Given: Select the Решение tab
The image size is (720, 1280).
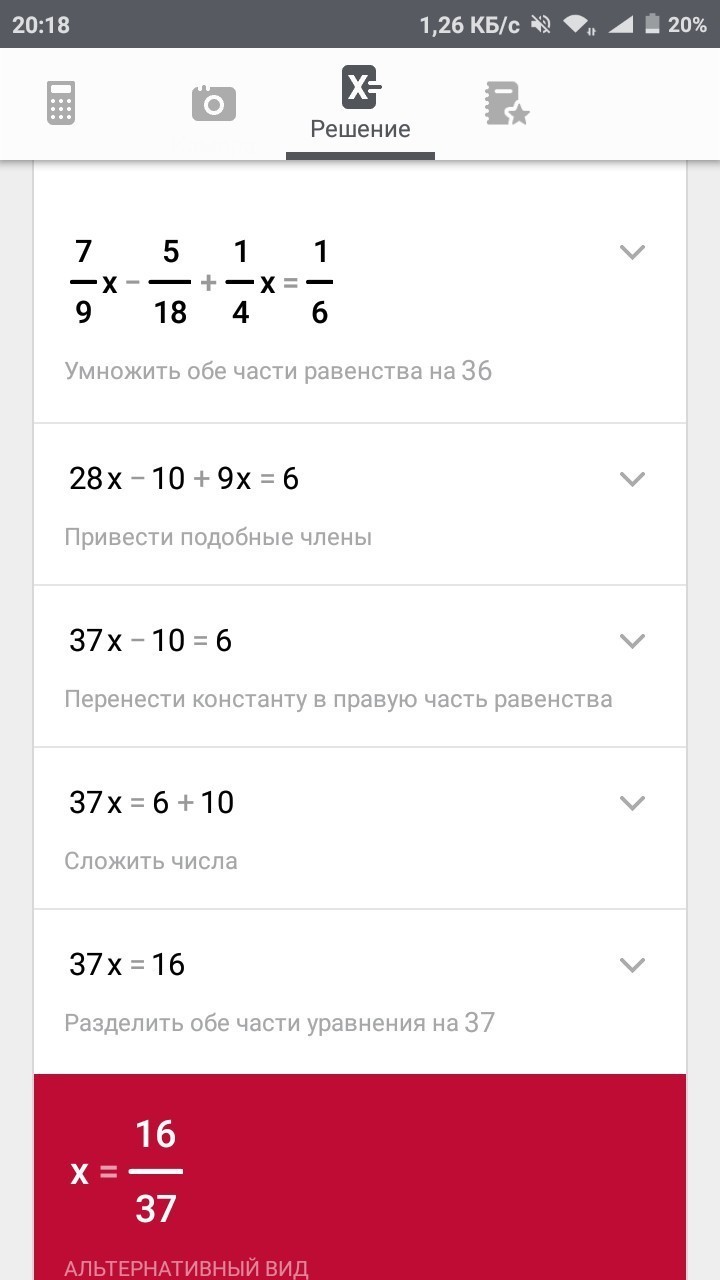Looking at the screenshot, I should tap(360, 103).
